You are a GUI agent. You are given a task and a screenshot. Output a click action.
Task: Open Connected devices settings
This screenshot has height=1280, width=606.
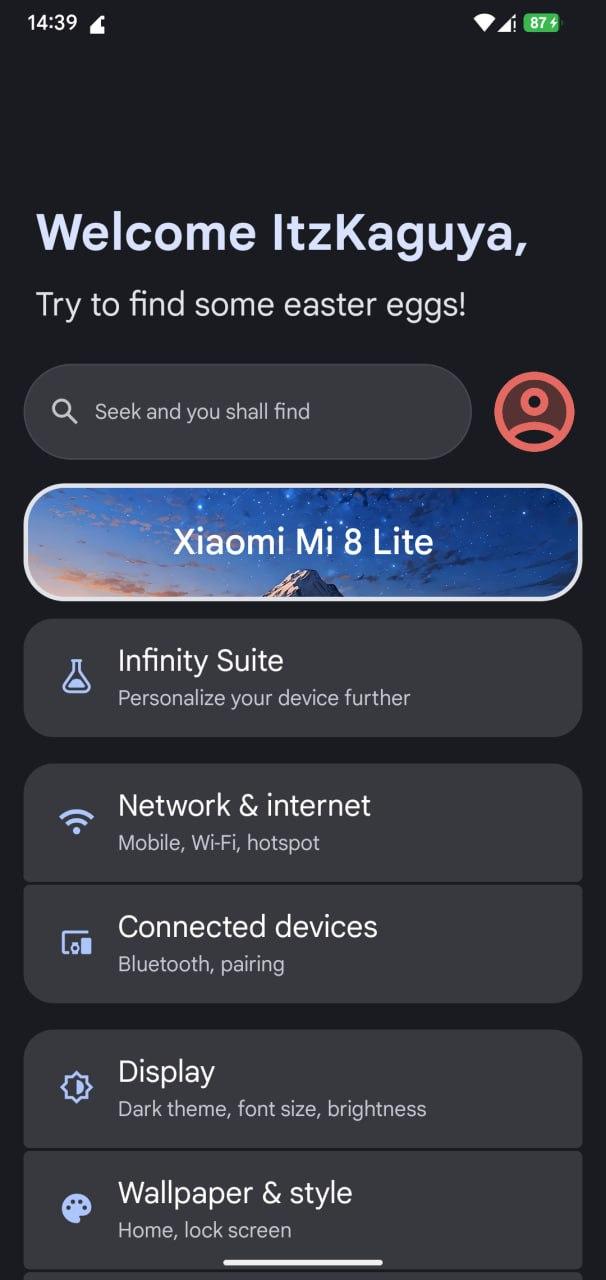pos(302,943)
